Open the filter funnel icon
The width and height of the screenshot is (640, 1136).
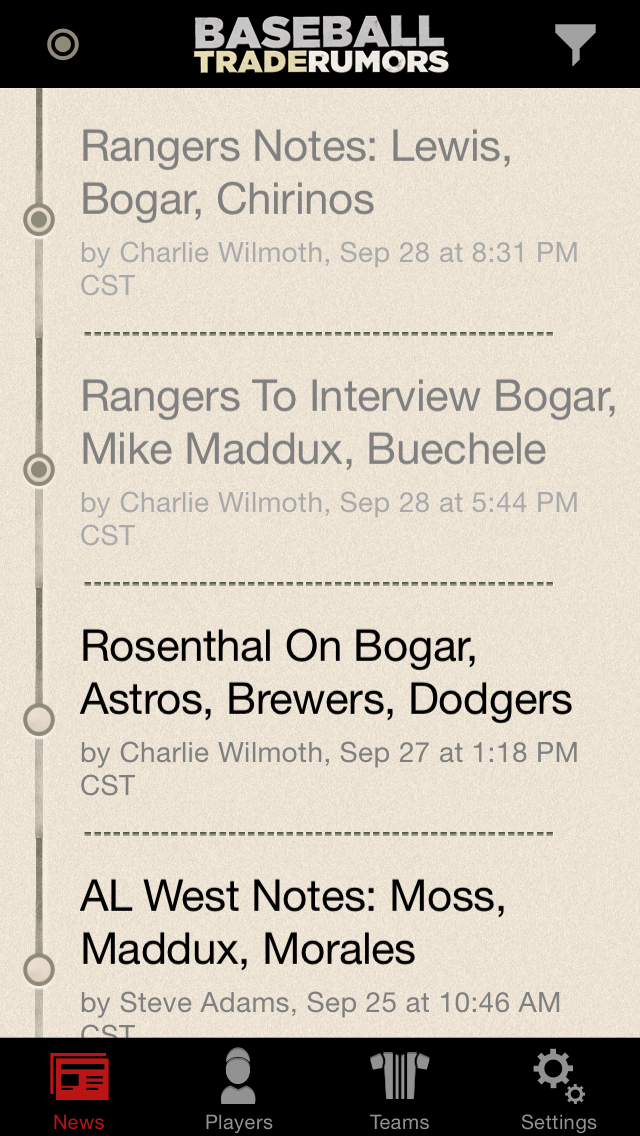tap(575, 44)
